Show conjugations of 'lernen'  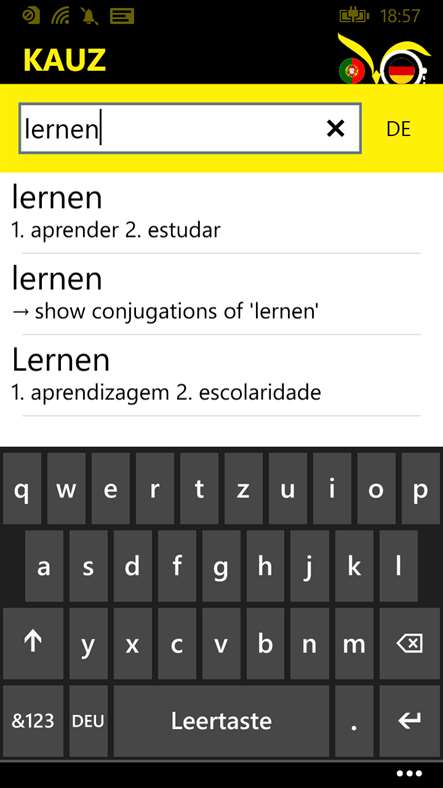222,294
